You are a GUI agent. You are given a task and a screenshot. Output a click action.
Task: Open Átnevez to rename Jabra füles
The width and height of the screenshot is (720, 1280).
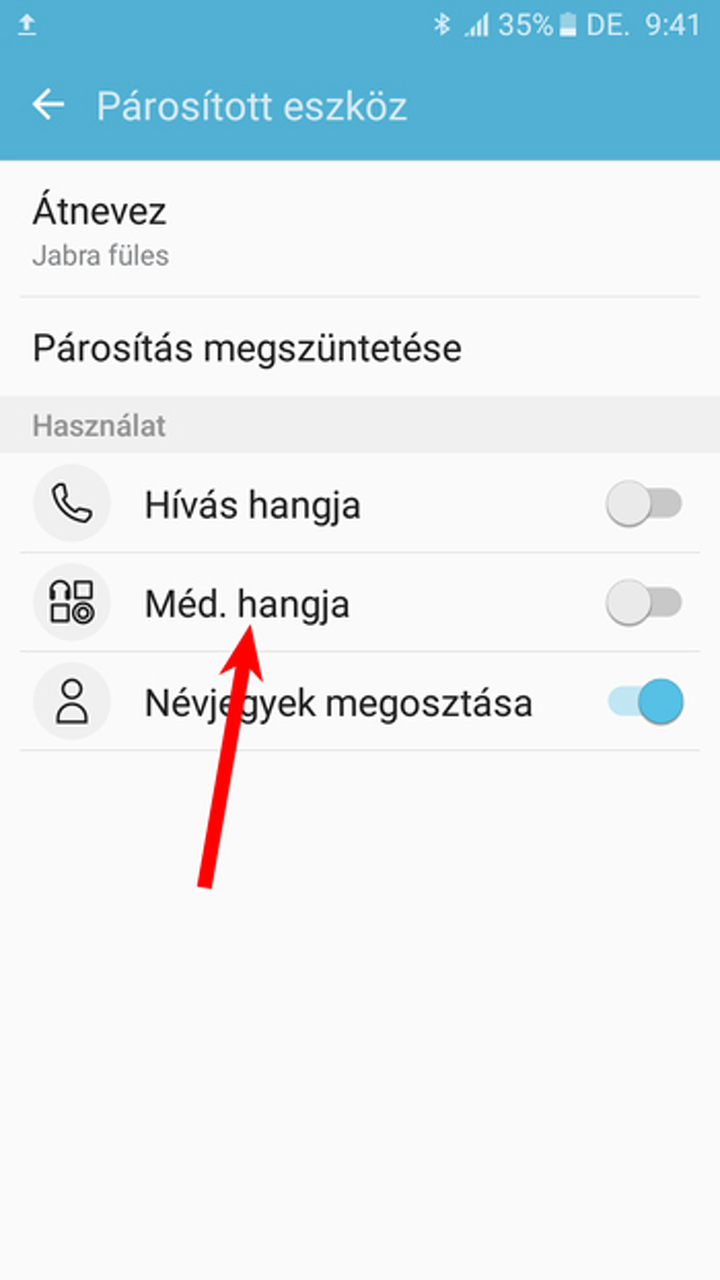click(100, 230)
